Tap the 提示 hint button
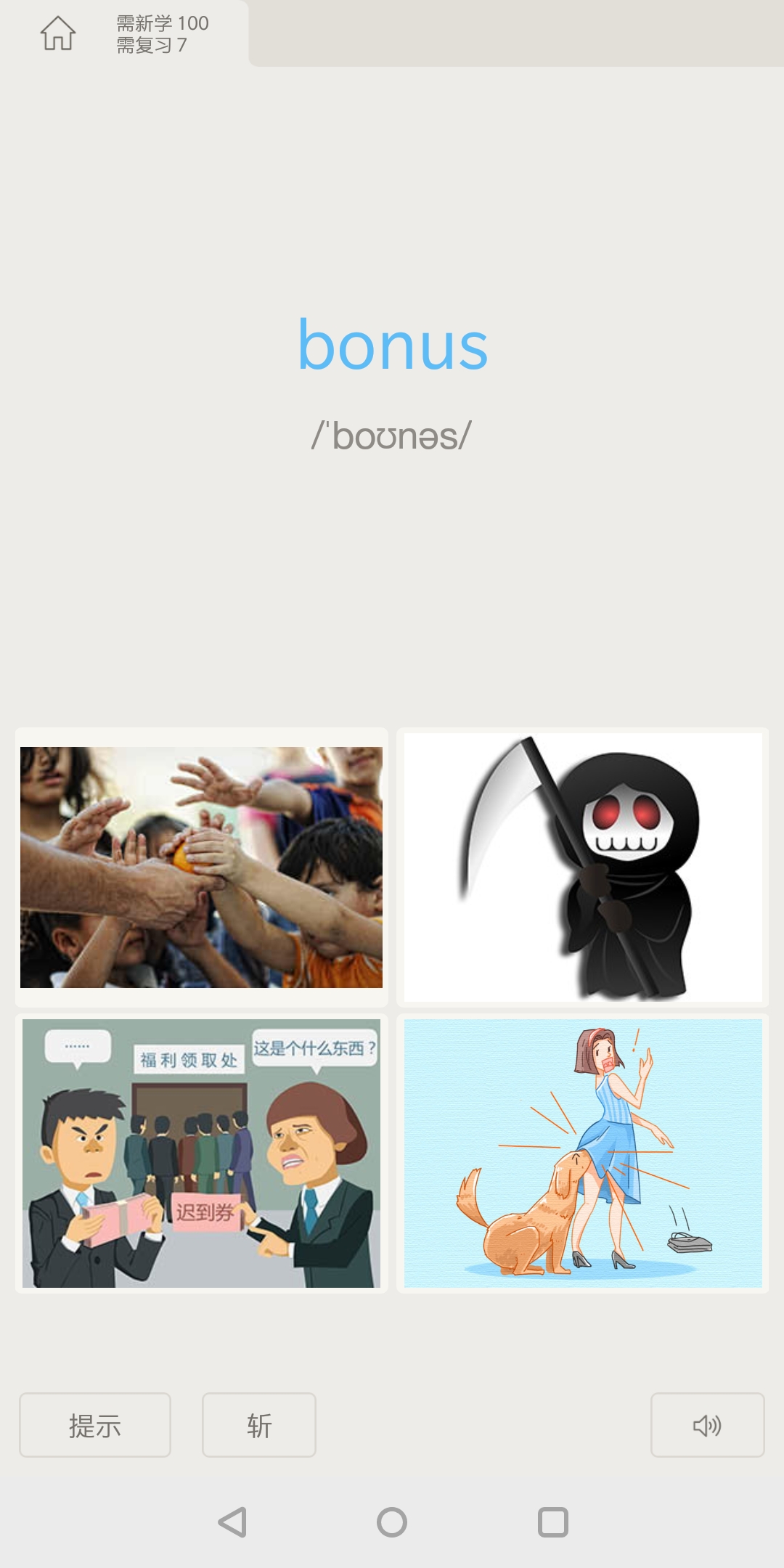This screenshot has width=784, height=1568. [95, 1425]
